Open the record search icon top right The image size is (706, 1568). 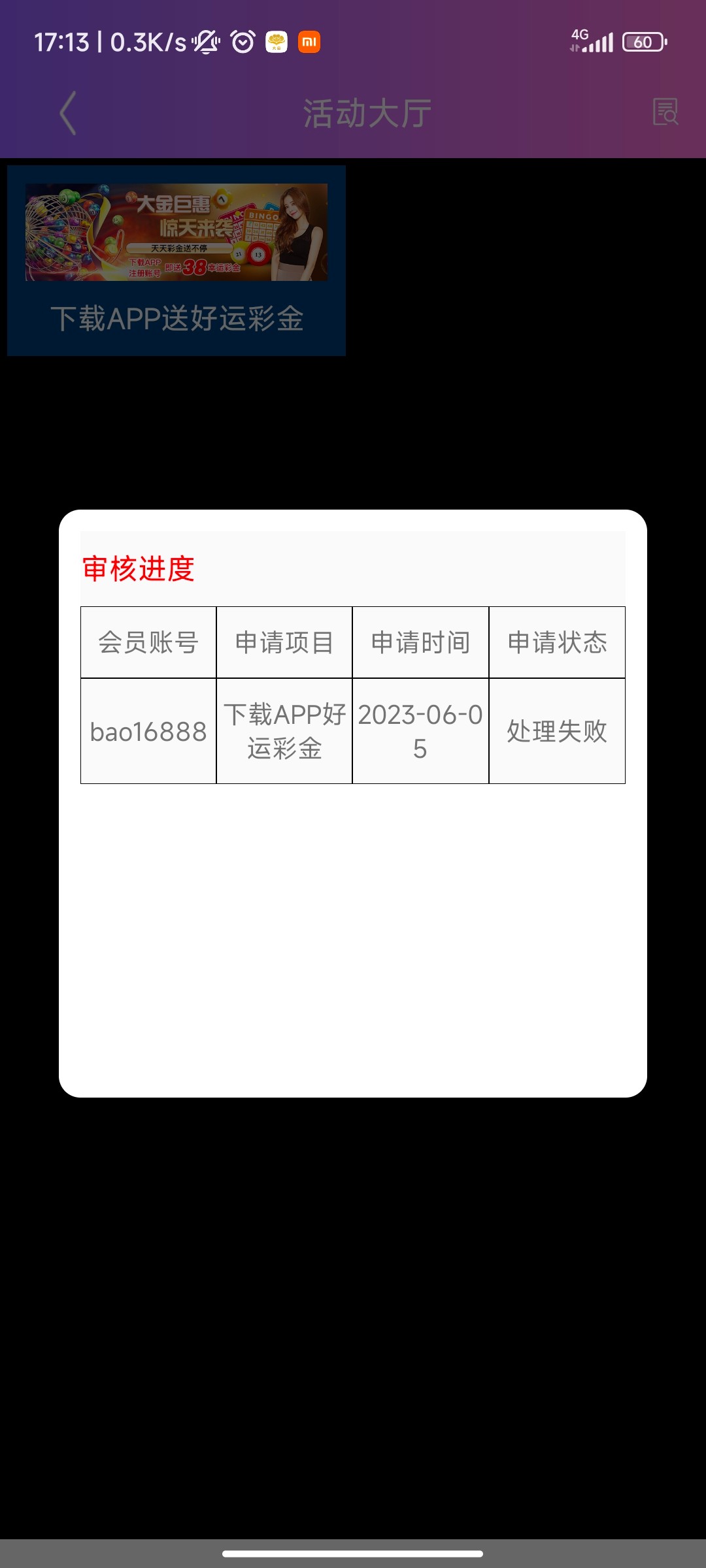pos(666,112)
